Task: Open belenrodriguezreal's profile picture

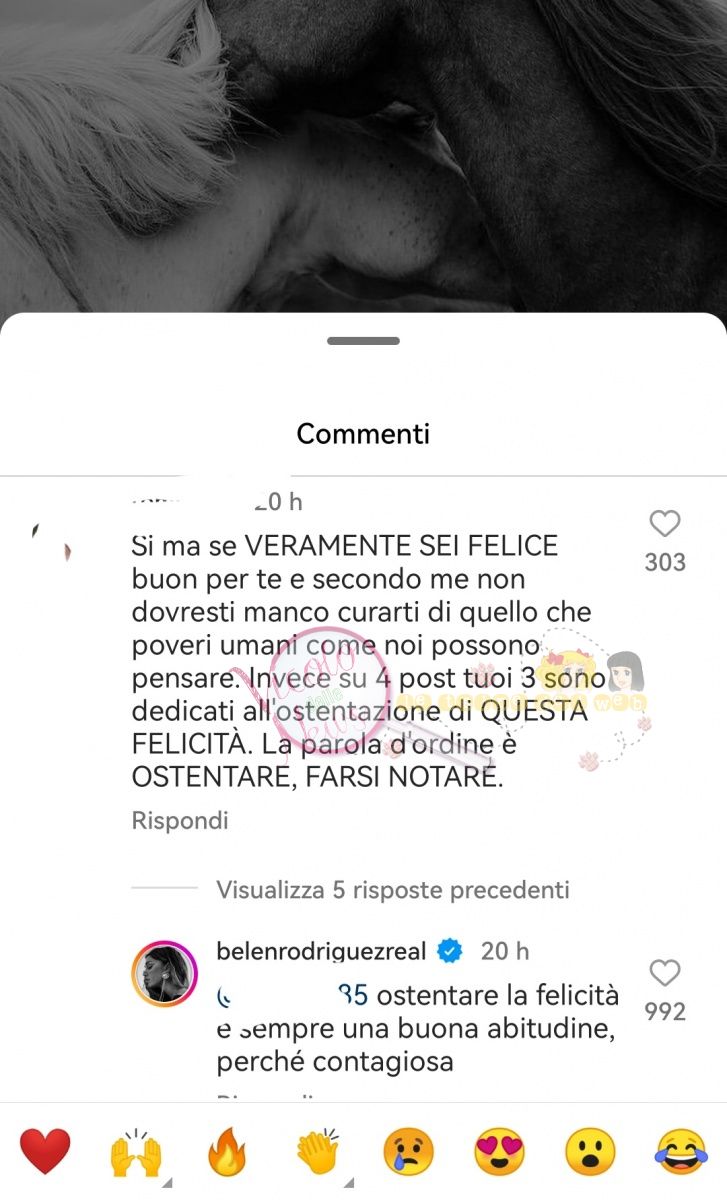Action: pyautogui.click(x=164, y=972)
